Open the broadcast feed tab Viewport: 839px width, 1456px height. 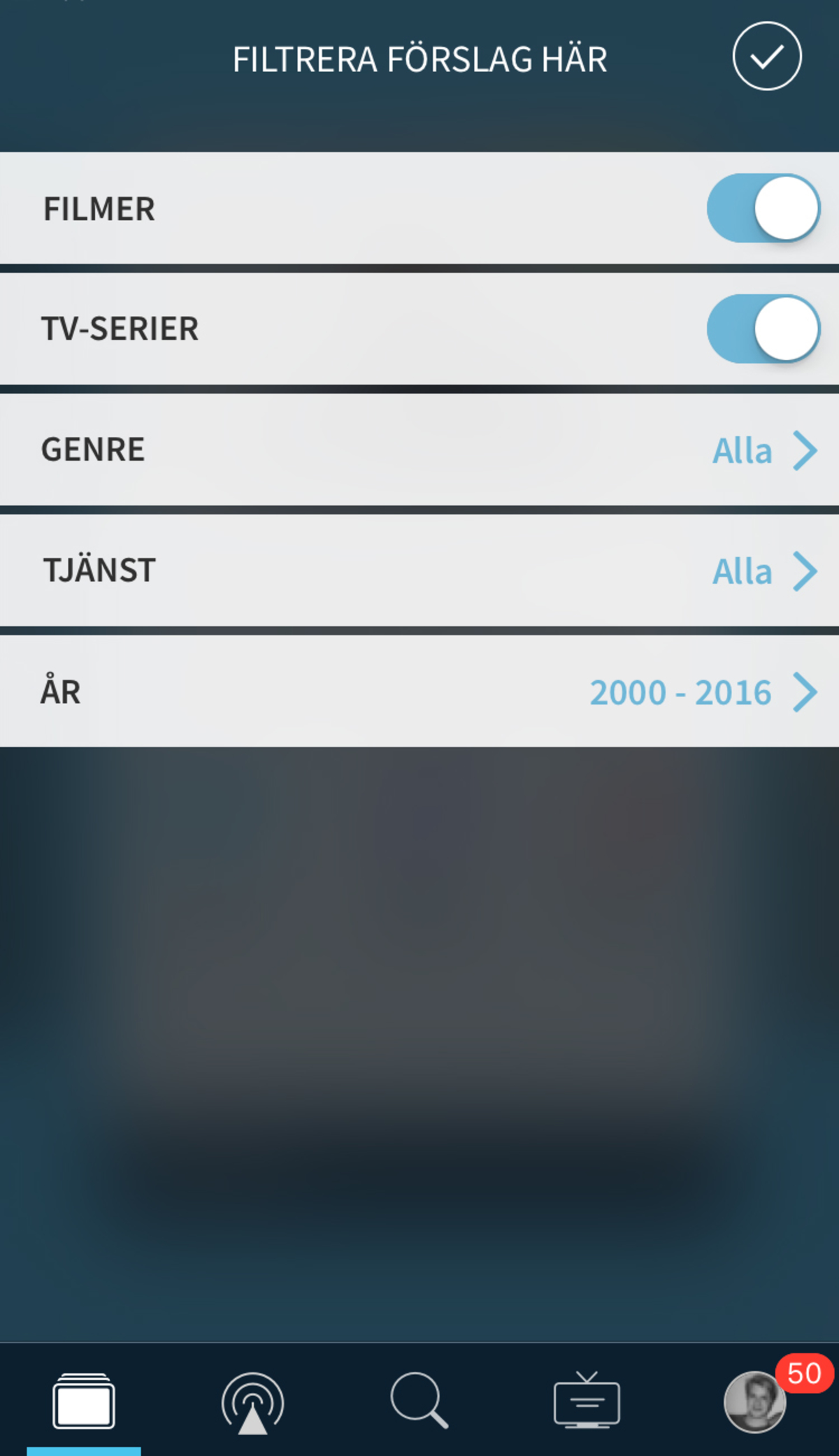coord(252,1401)
